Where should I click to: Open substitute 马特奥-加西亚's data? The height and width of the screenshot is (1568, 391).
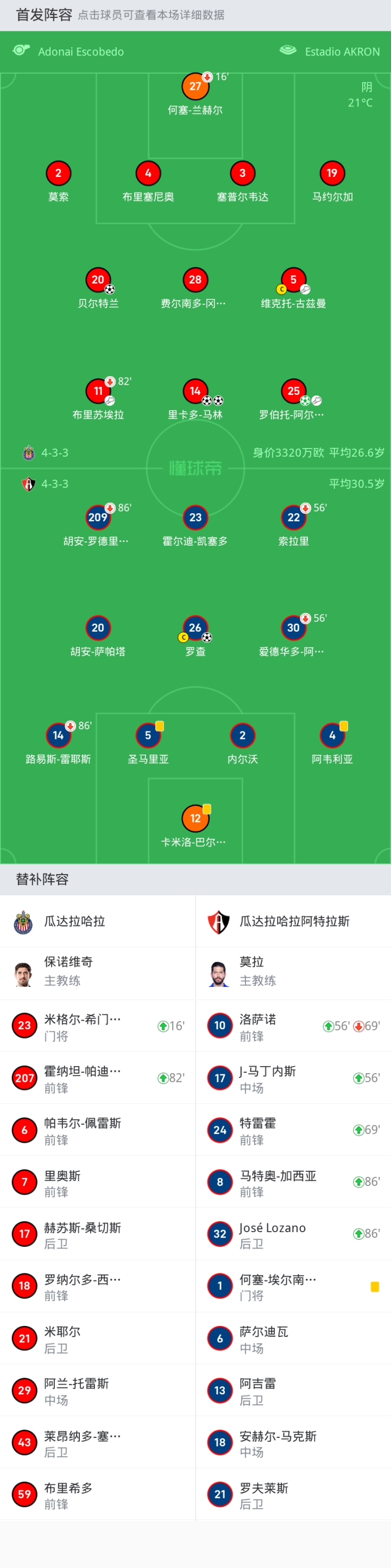click(293, 1182)
